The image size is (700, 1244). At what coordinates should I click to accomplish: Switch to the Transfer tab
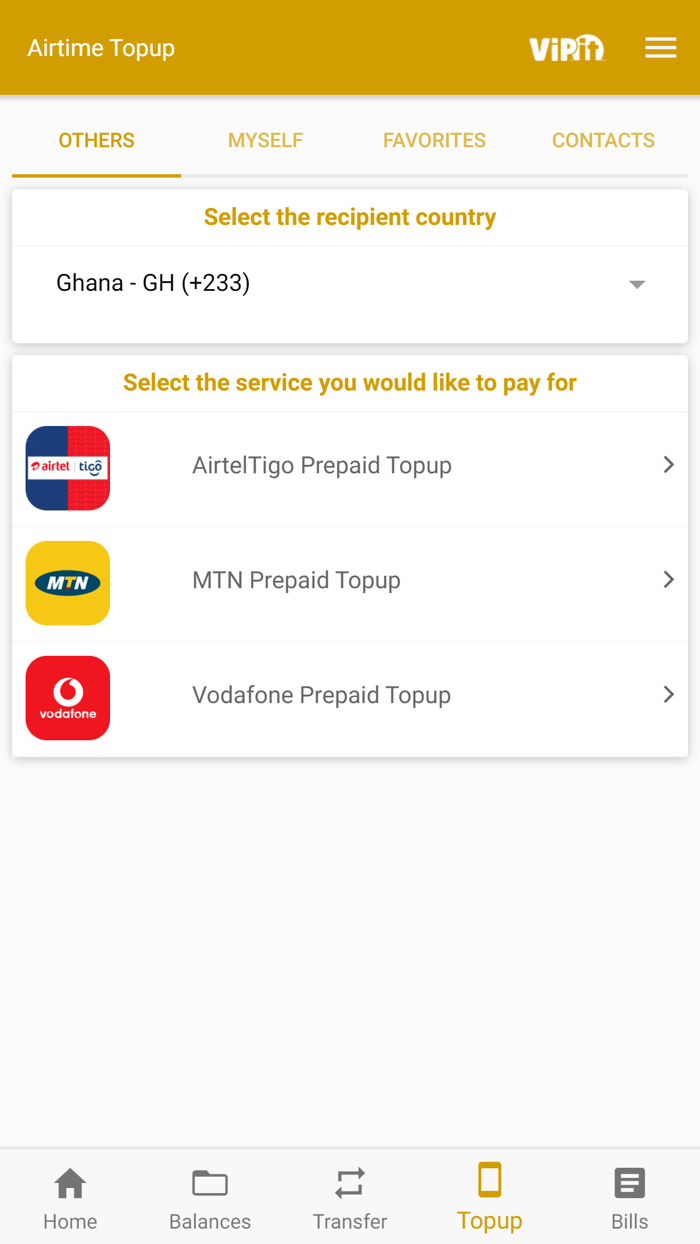350,1198
